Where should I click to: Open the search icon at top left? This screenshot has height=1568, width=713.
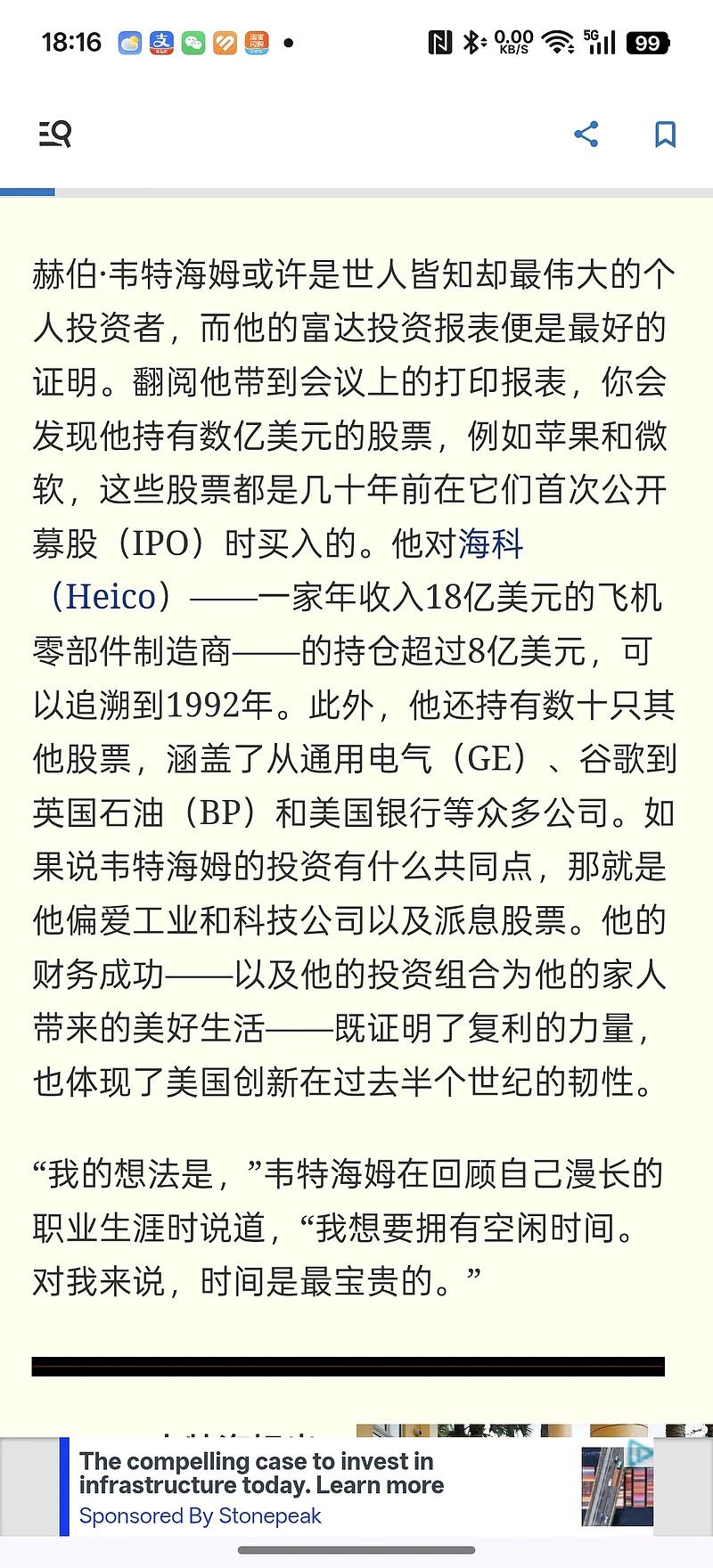[55, 134]
